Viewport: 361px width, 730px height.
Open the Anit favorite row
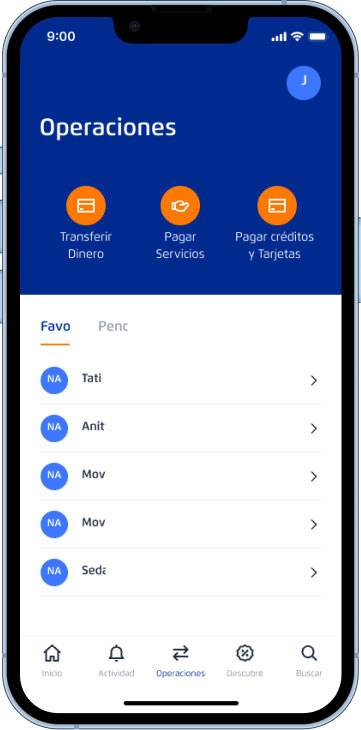tap(180, 428)
